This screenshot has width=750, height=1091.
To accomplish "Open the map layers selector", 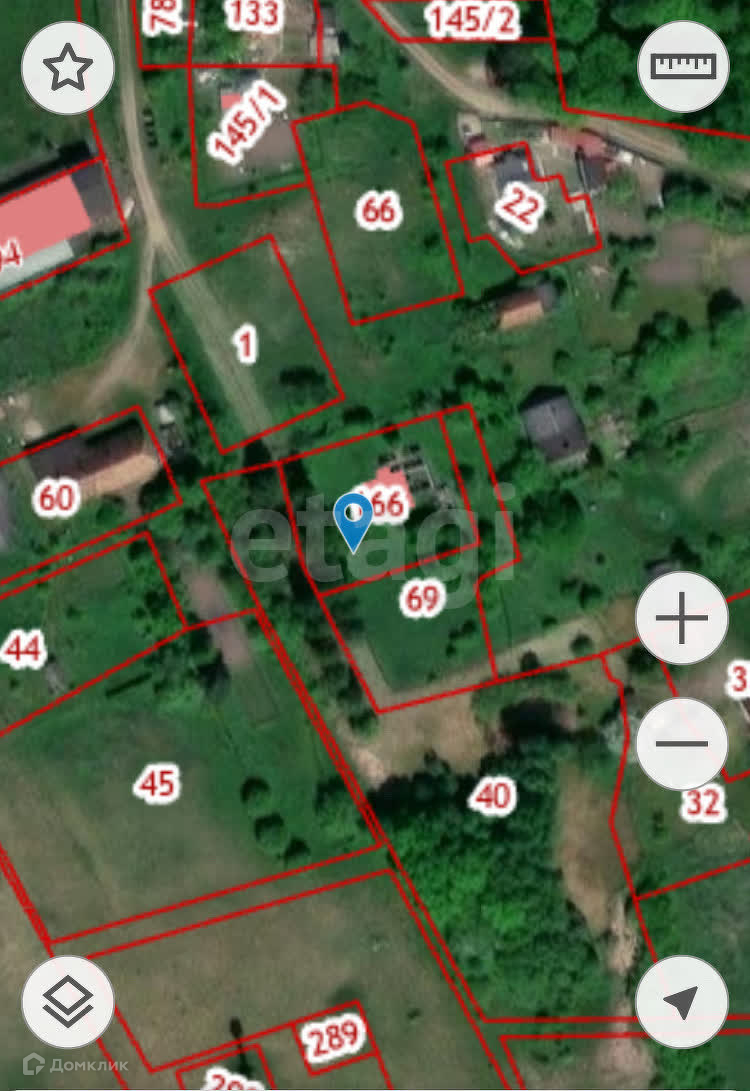I will click(68, 1001).
